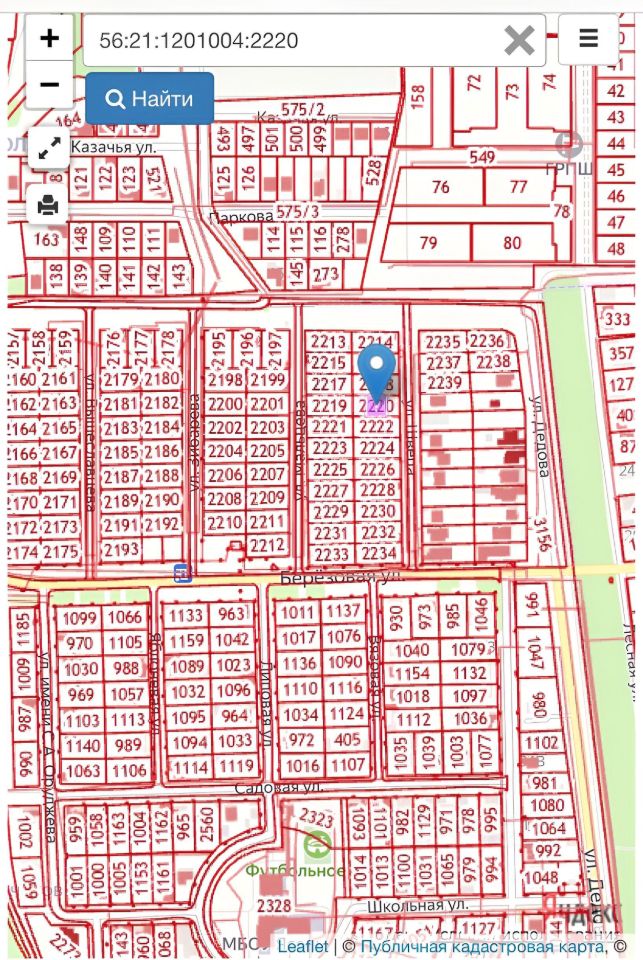This screenshot has width=643, height=960.
Task: Open the hamburger menu
Action: coord(588,40)
